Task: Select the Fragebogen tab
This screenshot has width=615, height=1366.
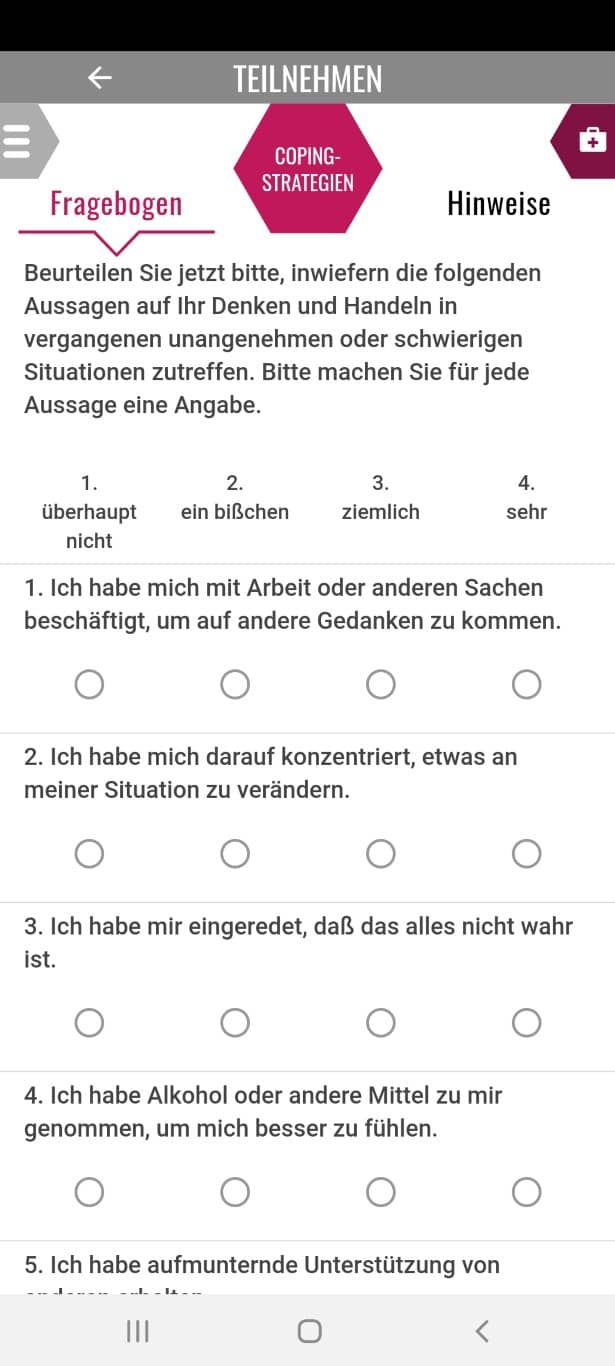Action: click(x=116, y=204)
